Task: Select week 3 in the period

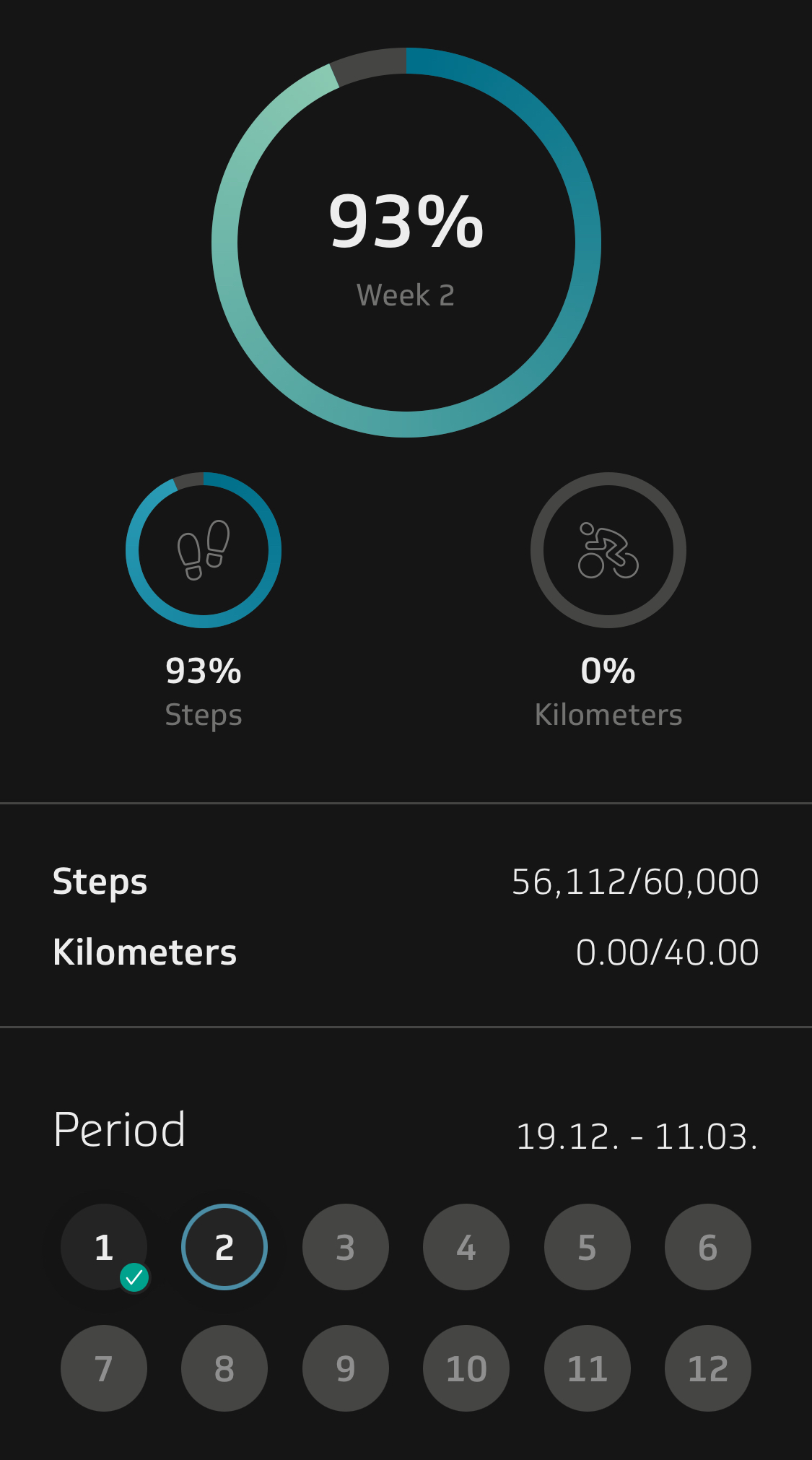Action: tap(346, 1247)
